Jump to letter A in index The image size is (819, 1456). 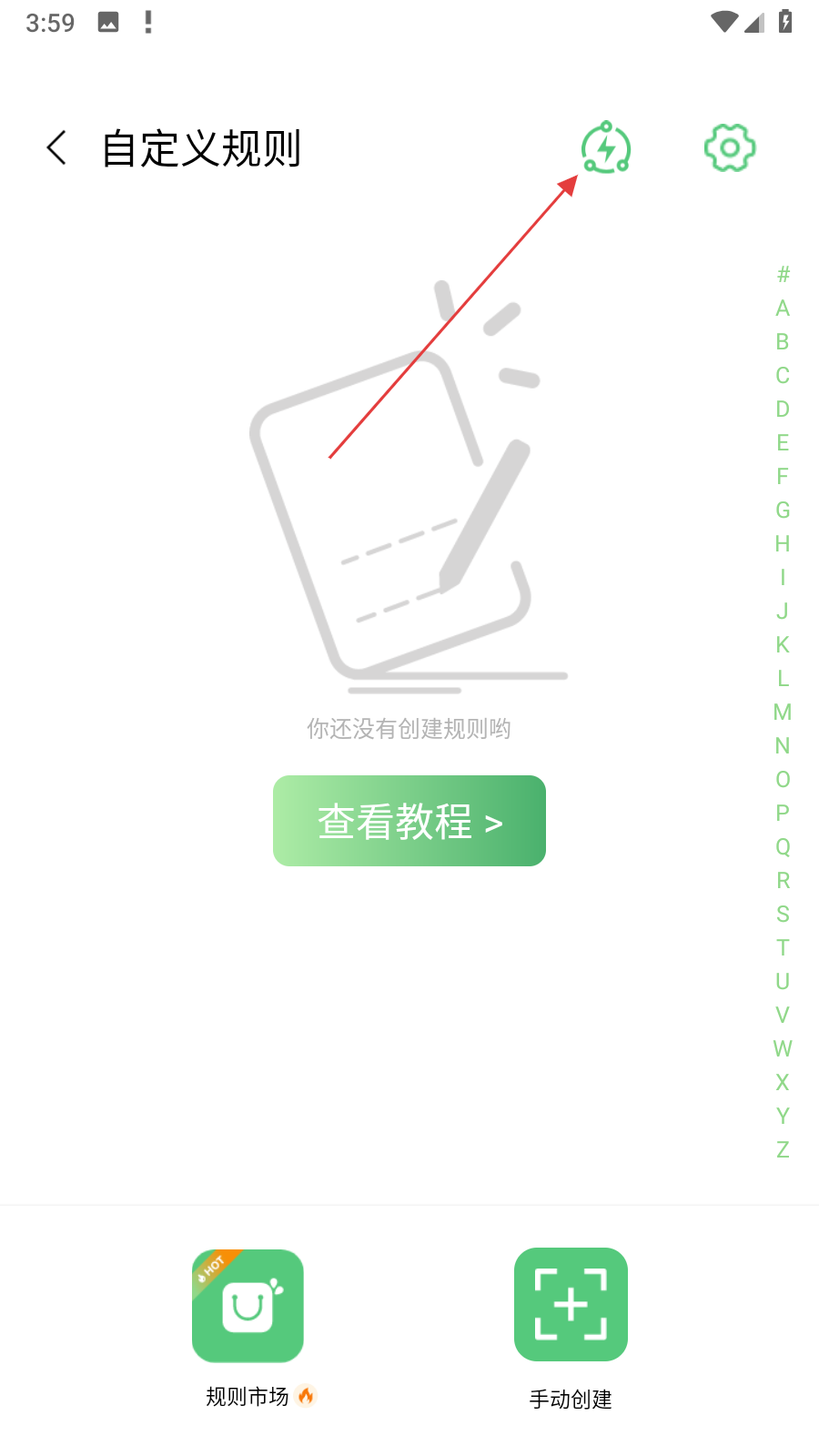tap(783, 308)
